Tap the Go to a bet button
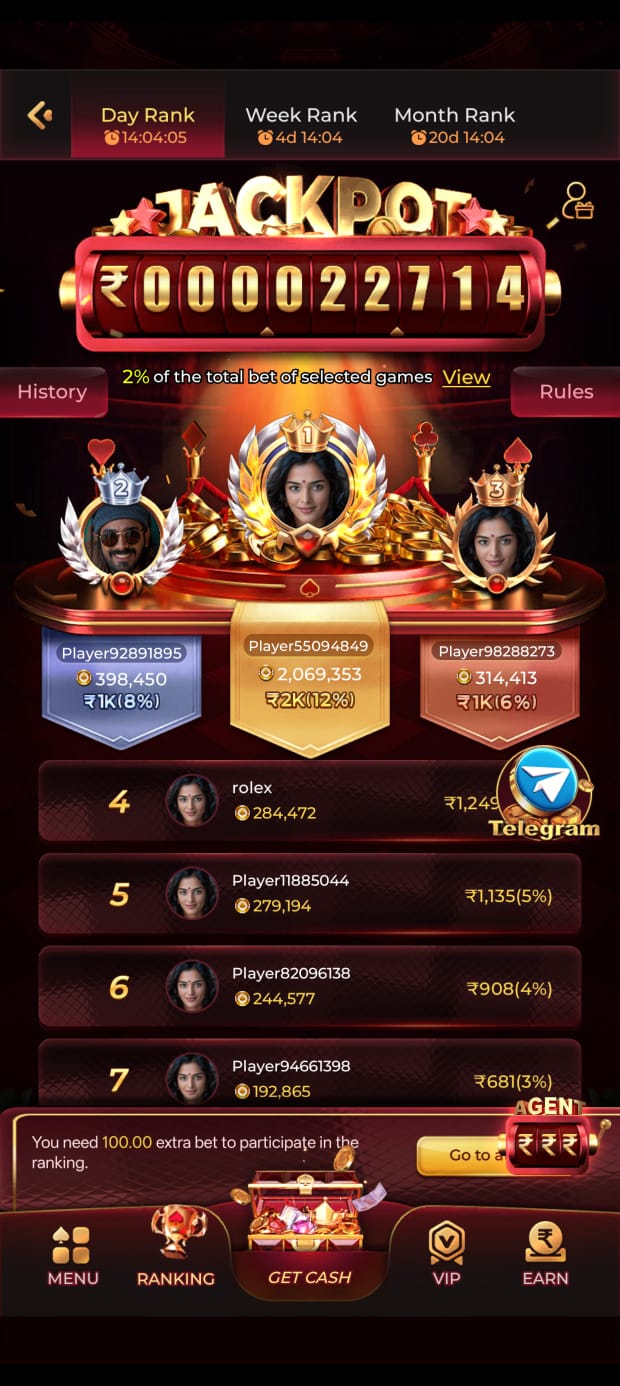The width and height of the screenshot is (620, 1386). click(x=462, y=1155)
